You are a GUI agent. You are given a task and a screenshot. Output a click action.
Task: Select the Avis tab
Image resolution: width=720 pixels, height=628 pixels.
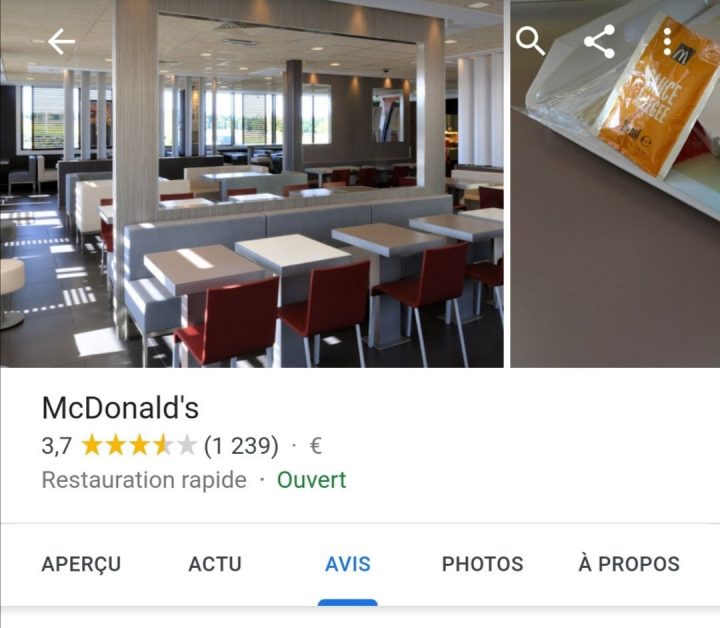tap(348, 564)
